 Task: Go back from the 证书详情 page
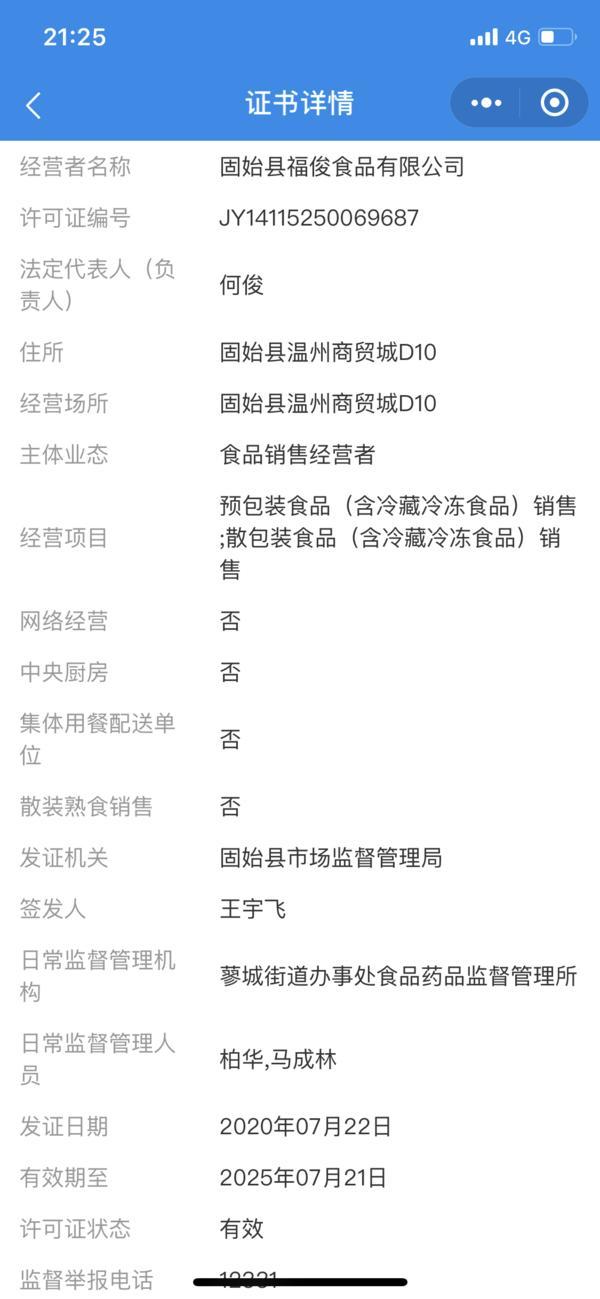click(33, 105)
